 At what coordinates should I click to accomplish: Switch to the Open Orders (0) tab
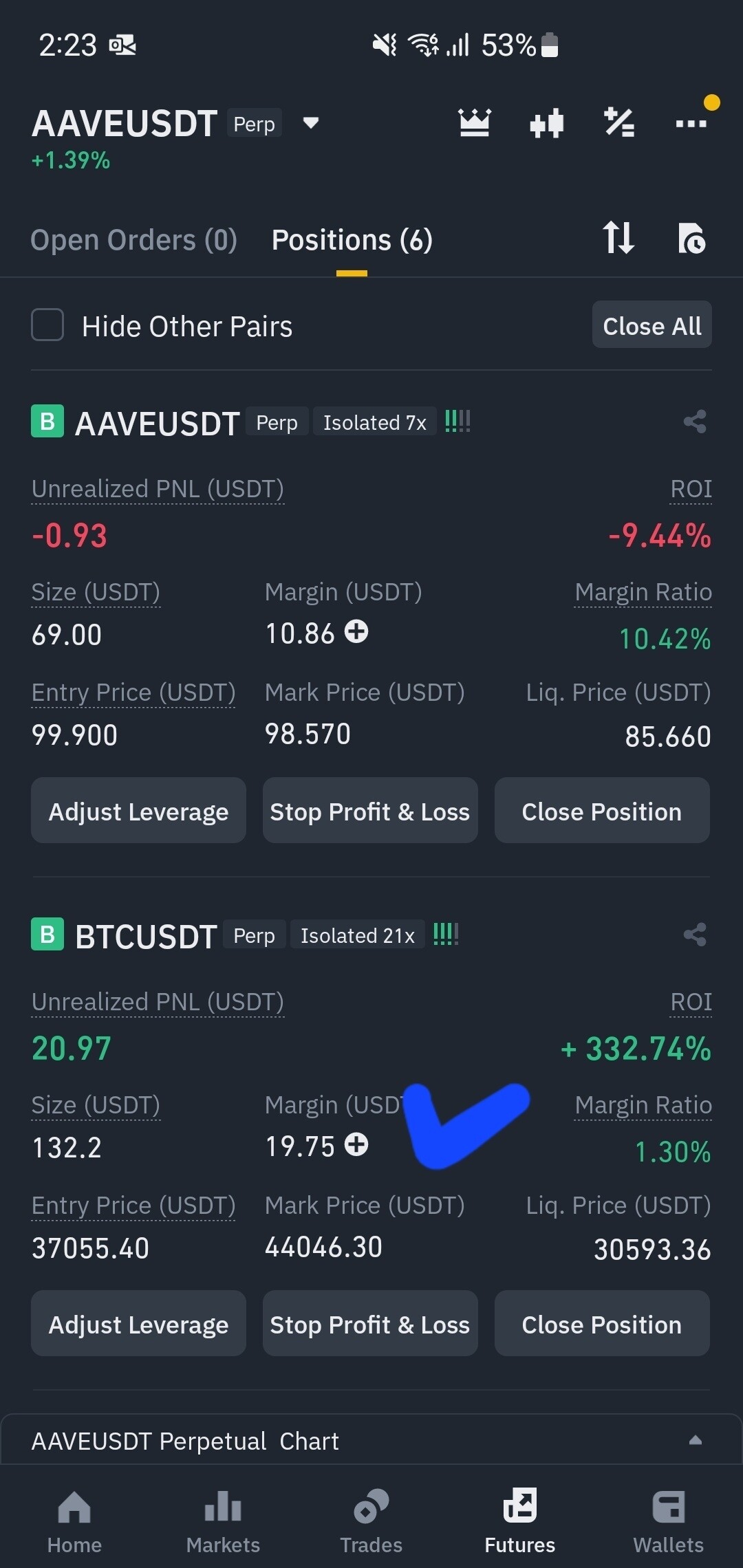134,240
